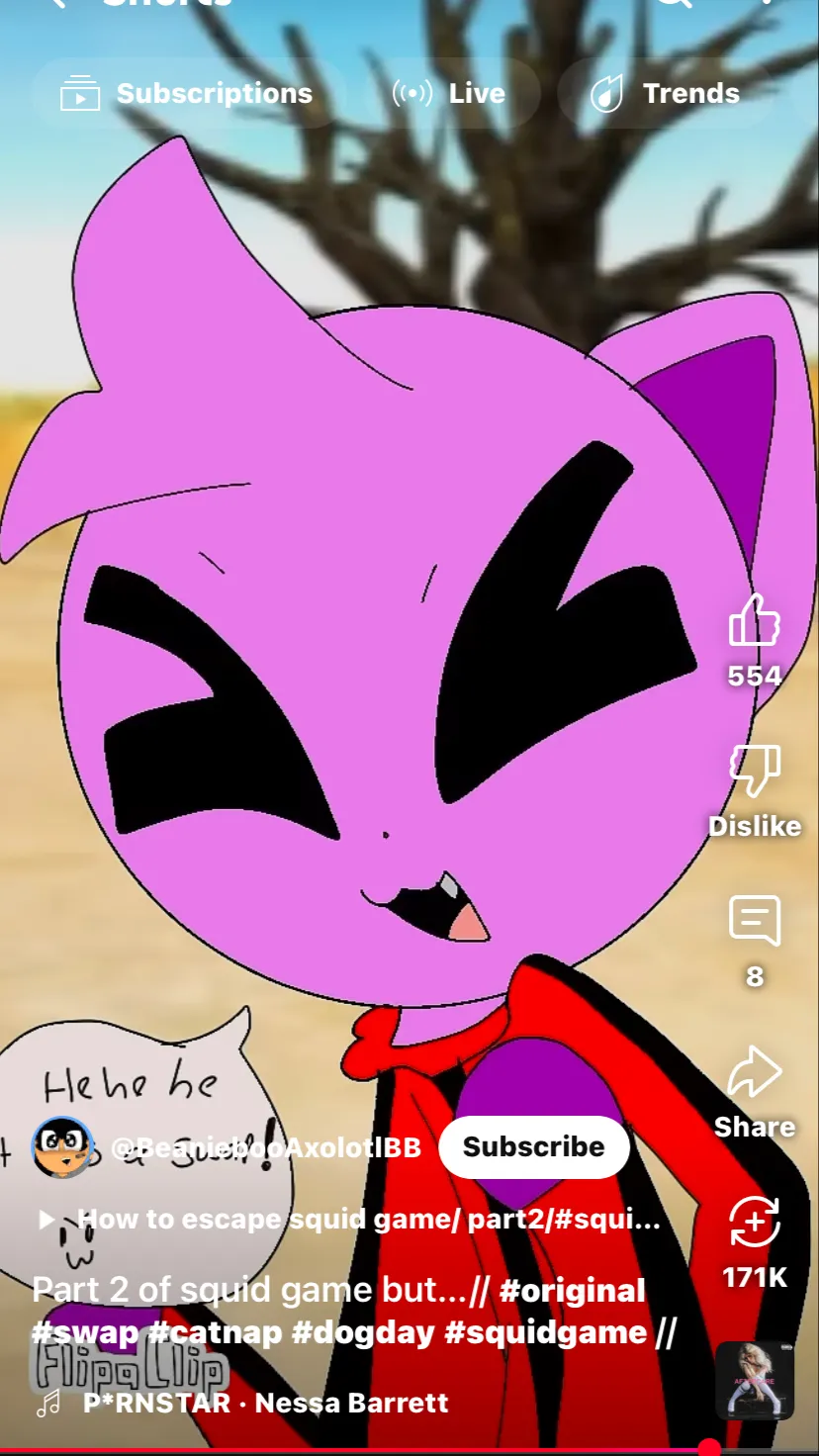Open the @BeanieboOAxolotlBB channel avatar

click(62, 1147)
